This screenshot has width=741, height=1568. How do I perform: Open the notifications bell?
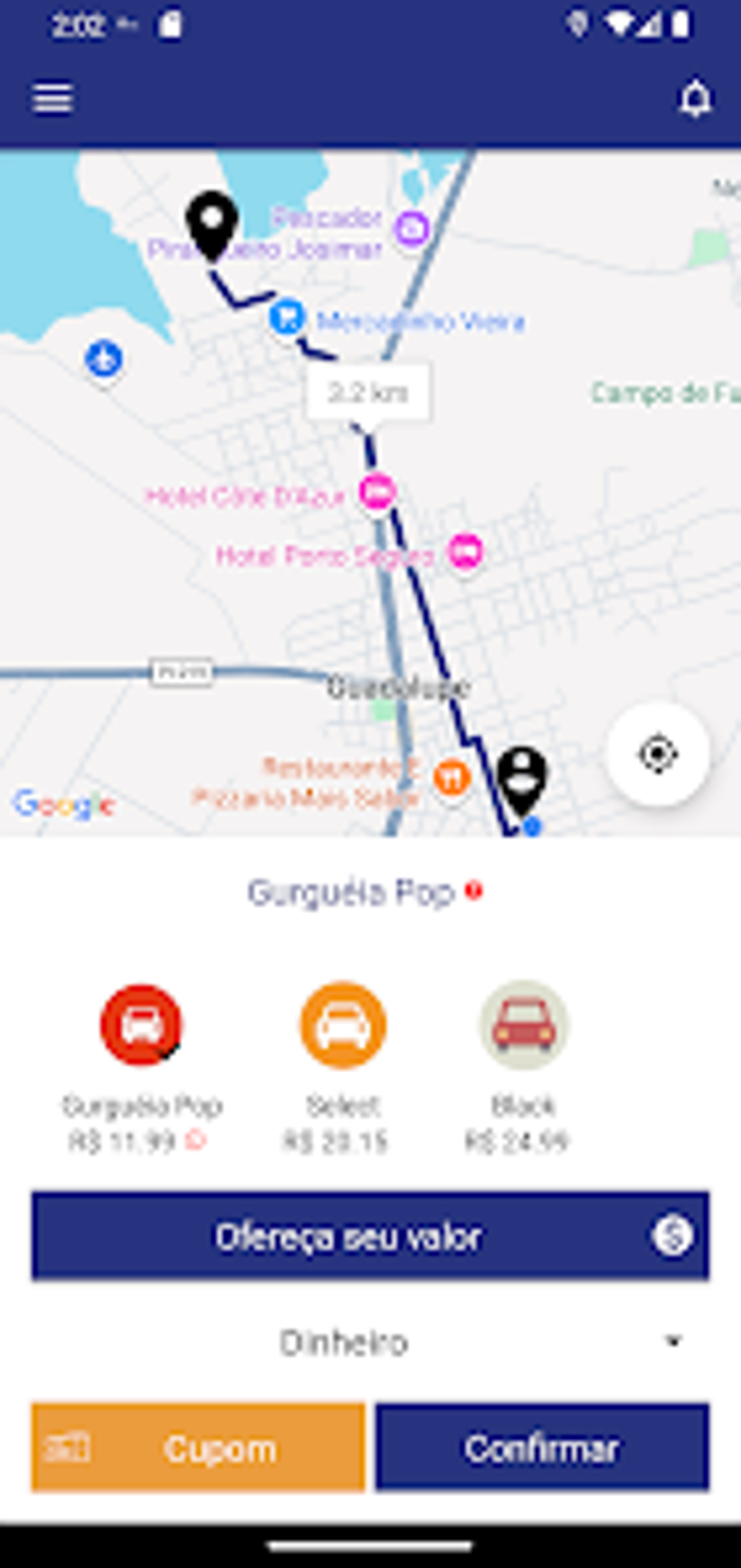coord(695,99)
